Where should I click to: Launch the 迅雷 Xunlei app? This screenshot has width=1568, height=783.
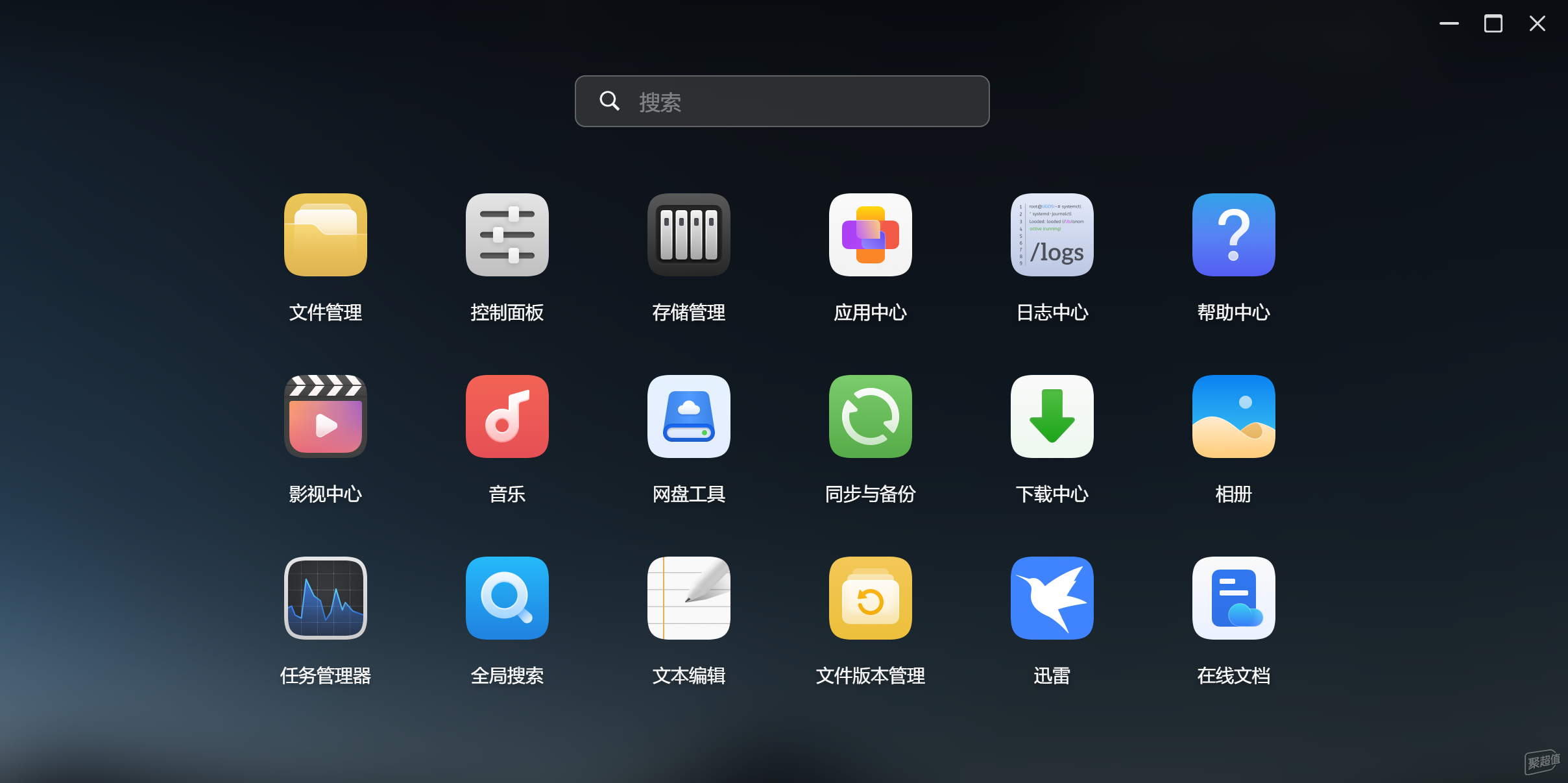(1052, 598)
